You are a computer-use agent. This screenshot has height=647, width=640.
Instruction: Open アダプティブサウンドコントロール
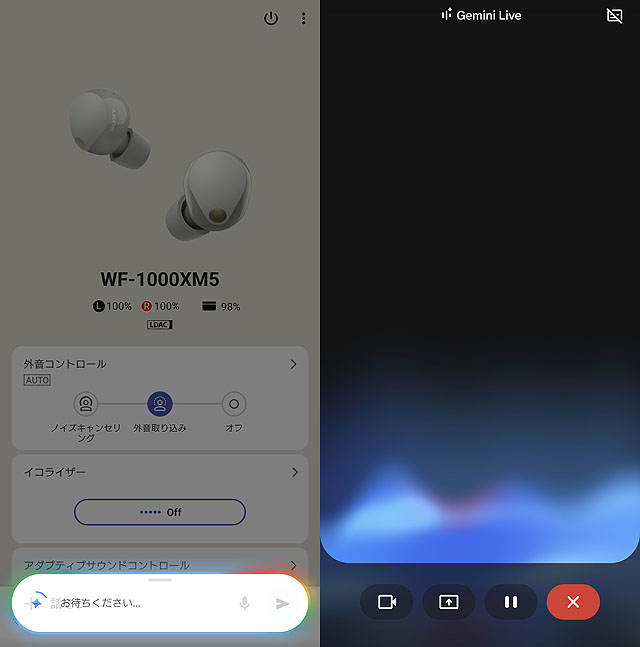coord(160,565)
